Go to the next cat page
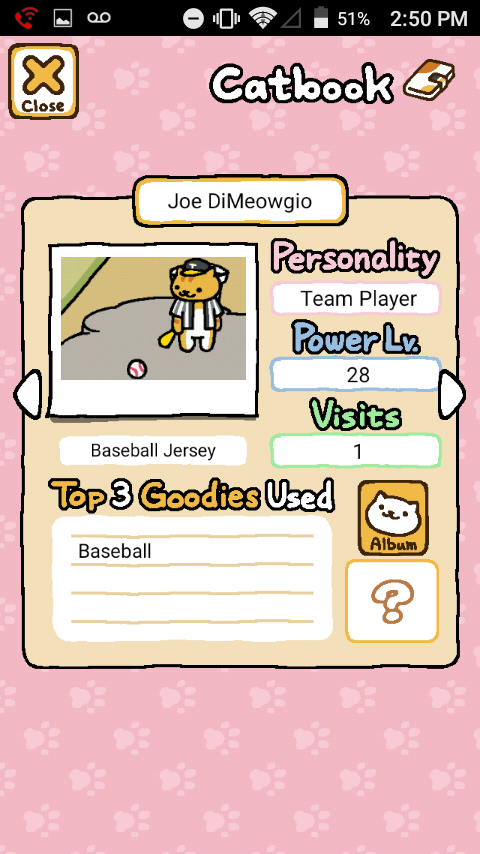The image size is (480, 854). point(452,394)
